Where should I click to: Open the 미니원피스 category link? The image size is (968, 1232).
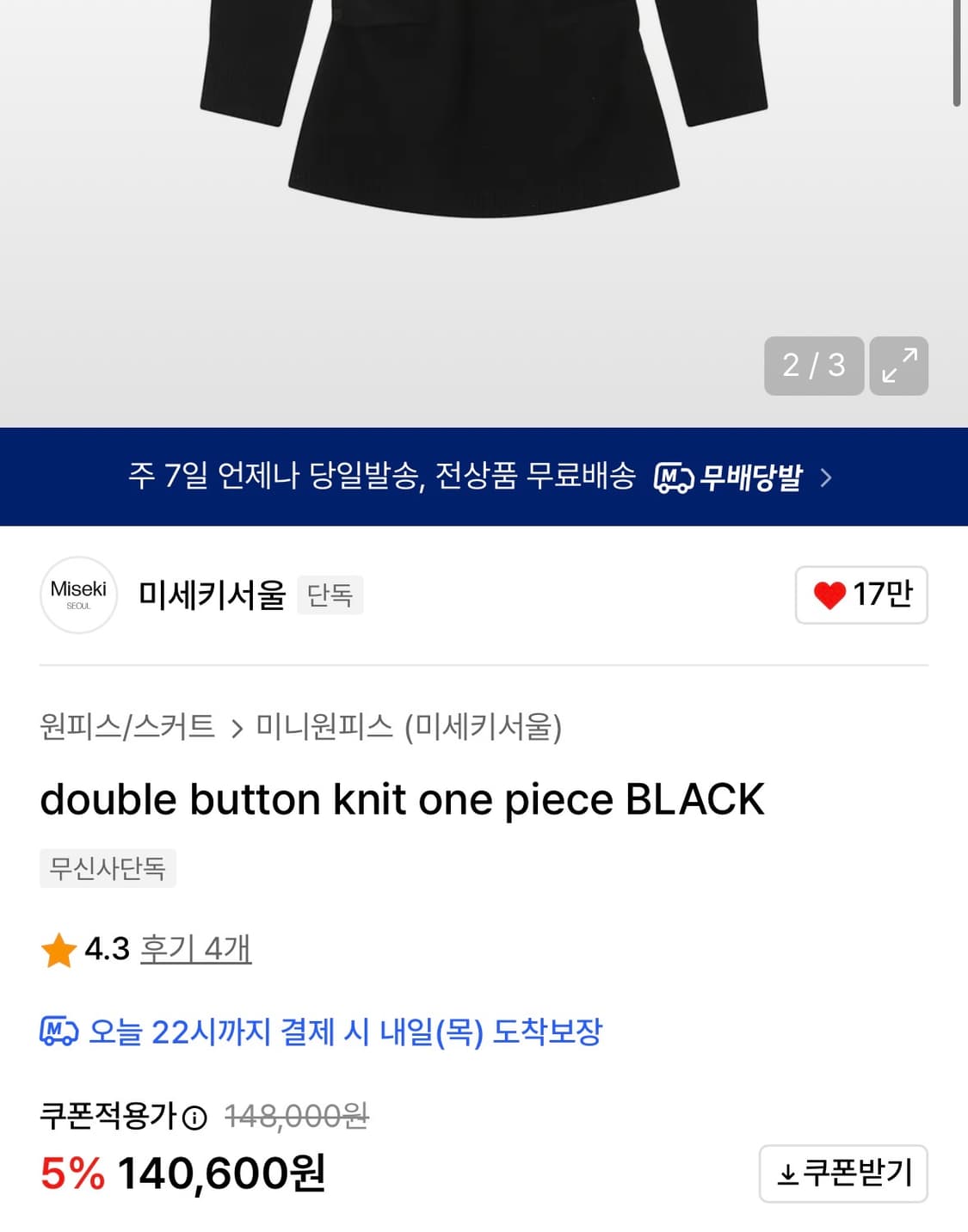click(x=322, y=728)
